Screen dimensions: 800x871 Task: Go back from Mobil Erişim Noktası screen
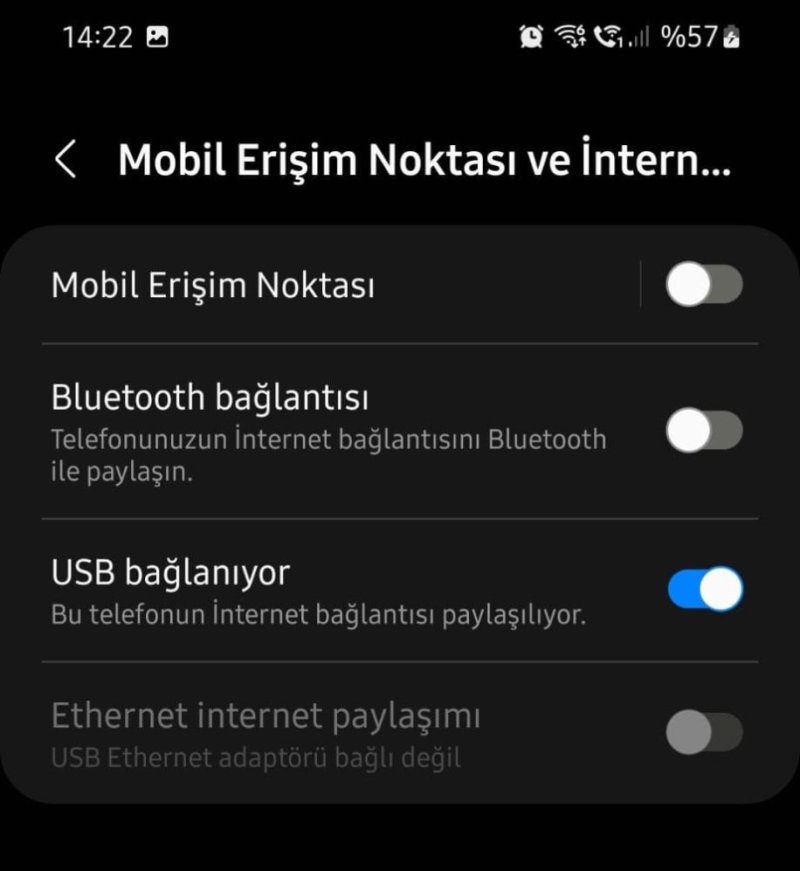tap(65, 160)
